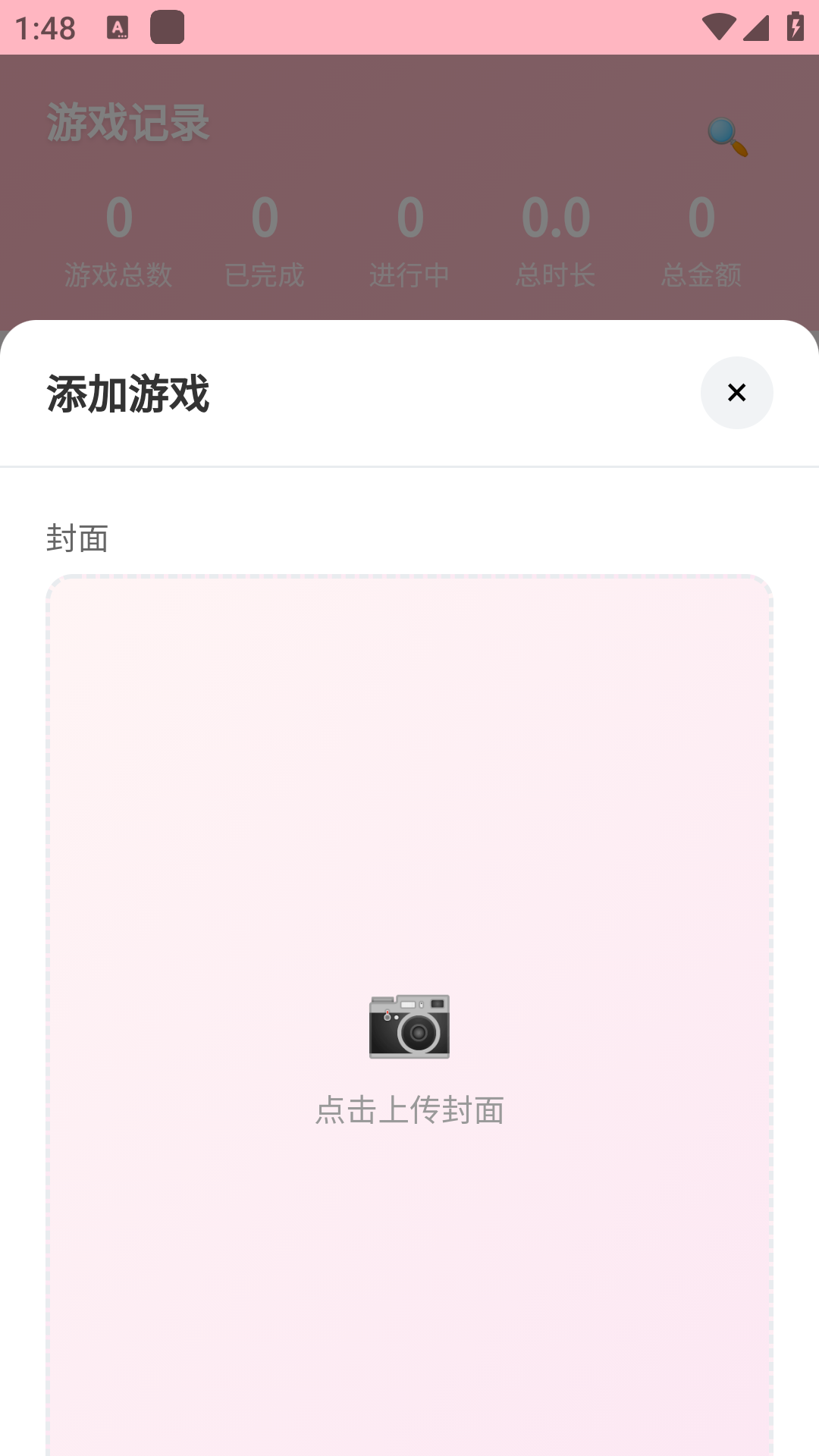Click the 进行中 statistic
Screen dimensions: 819x1456
click(409, 276)
